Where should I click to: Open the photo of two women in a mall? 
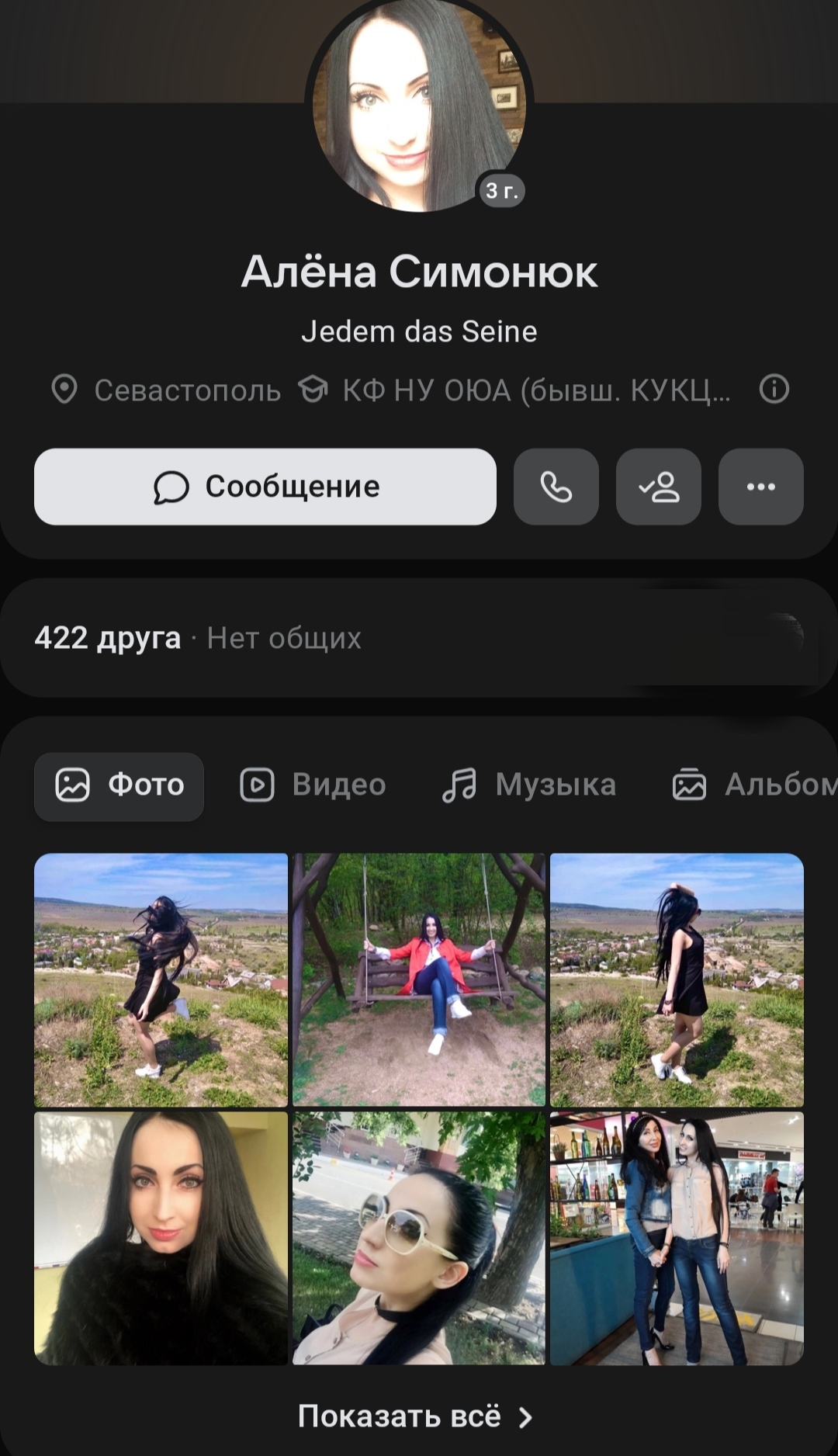[x=677, y=1238]
